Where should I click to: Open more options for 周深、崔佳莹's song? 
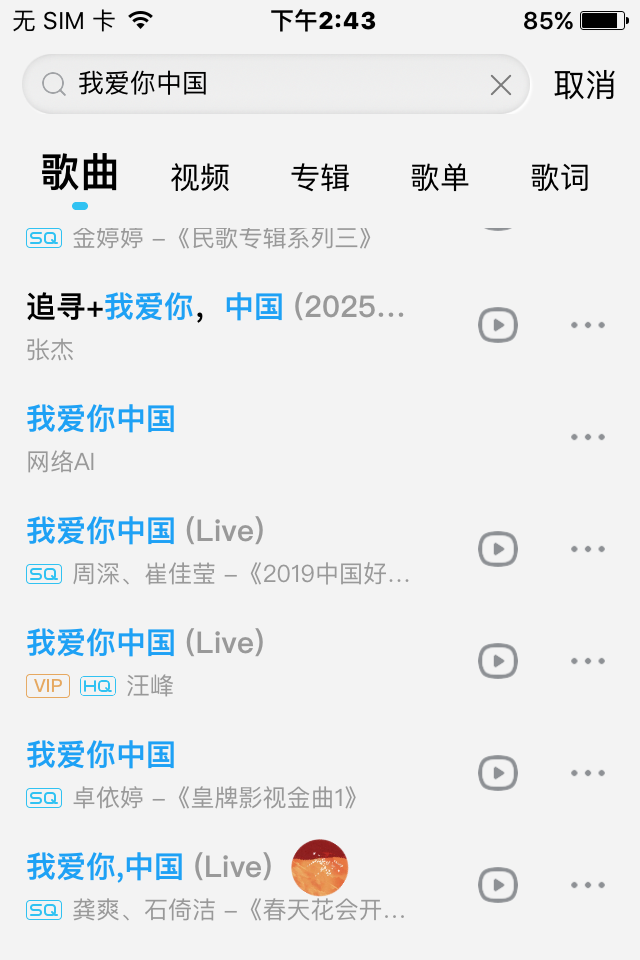588,549
